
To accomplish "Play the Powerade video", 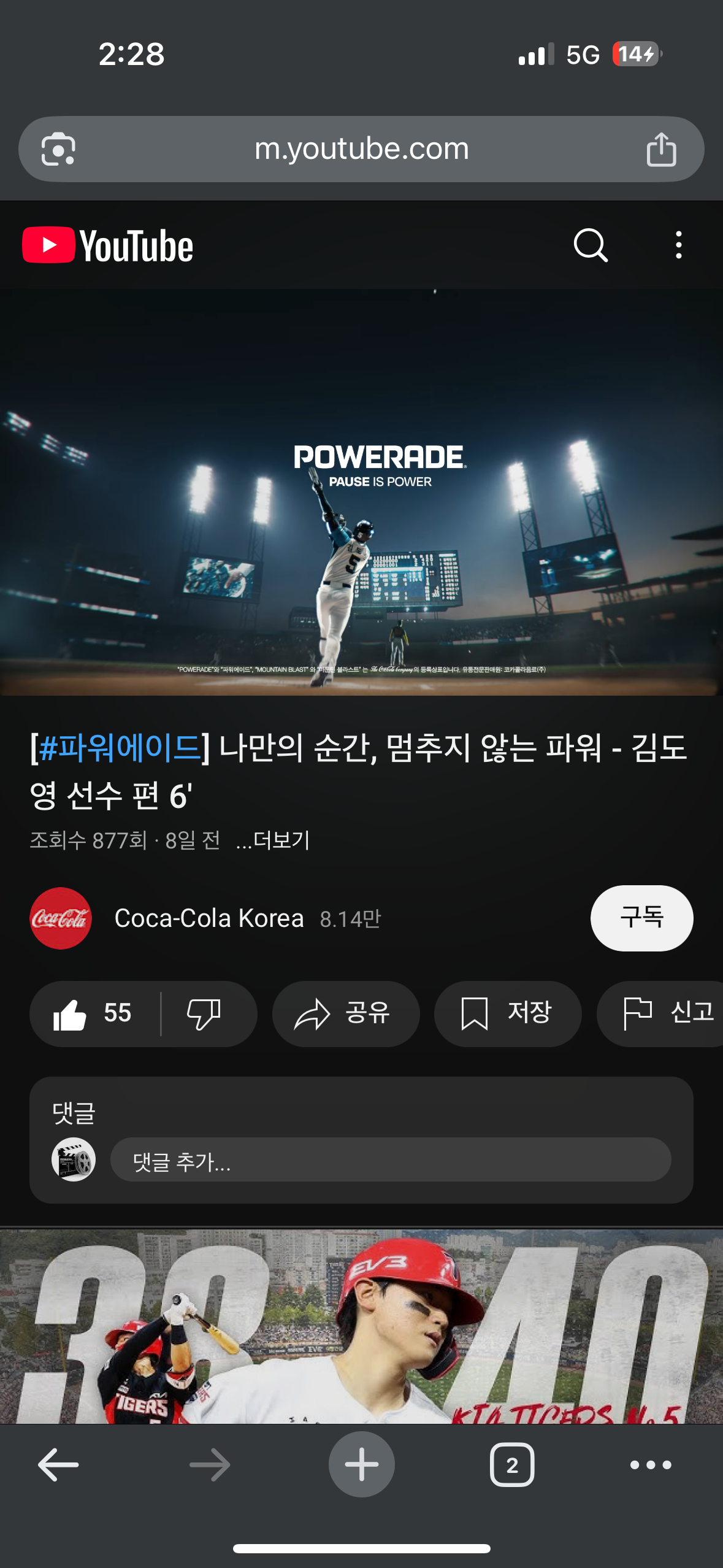I will coord(361,492).
